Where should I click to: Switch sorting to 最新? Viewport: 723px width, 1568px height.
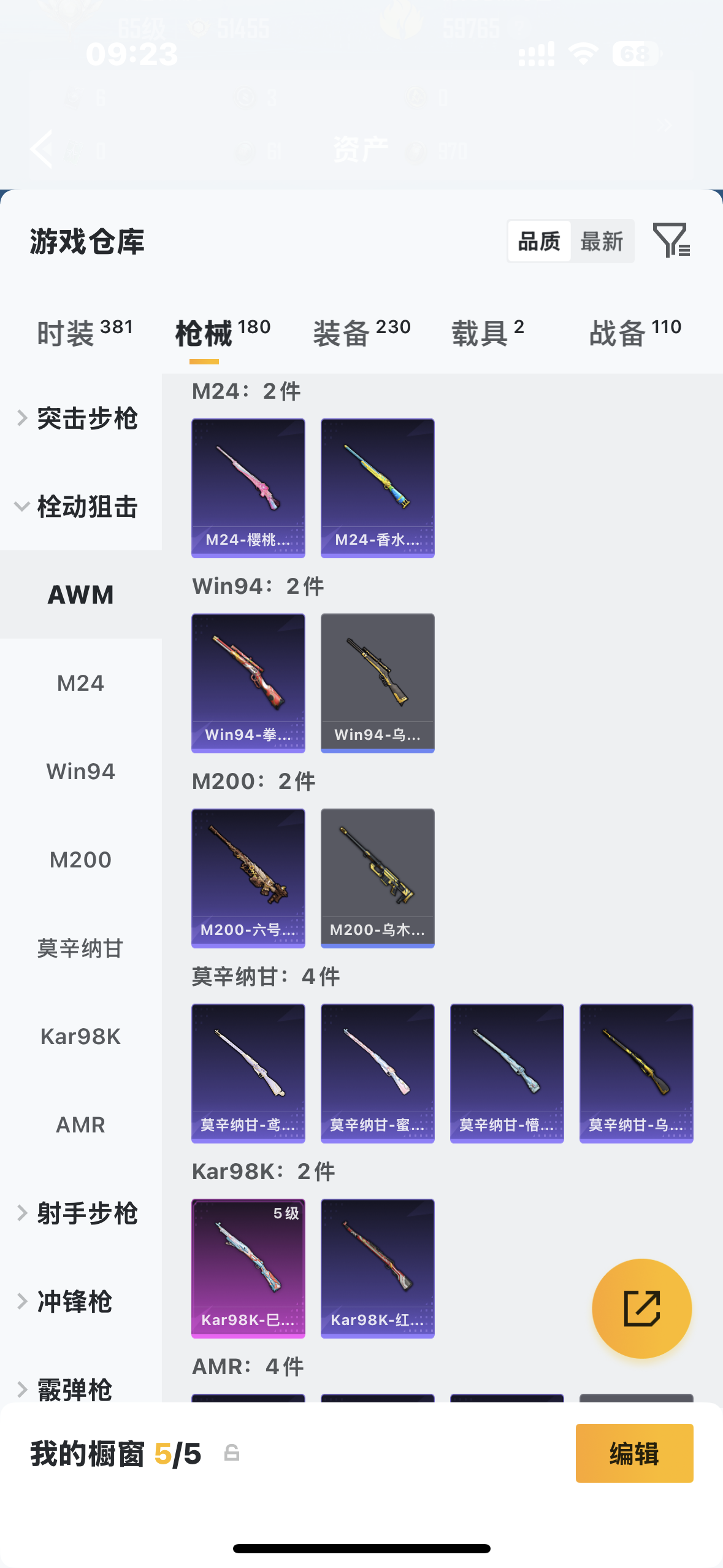[602, 240]
